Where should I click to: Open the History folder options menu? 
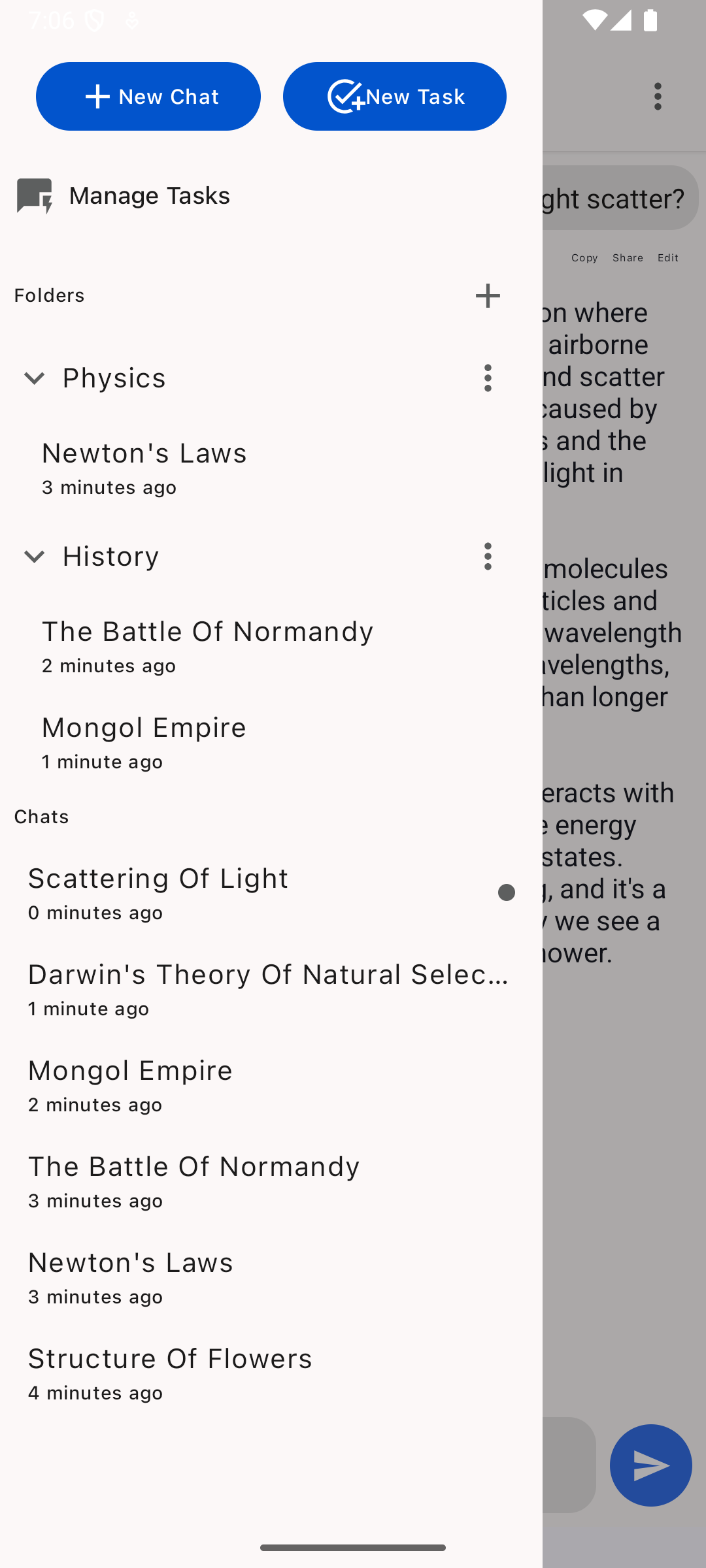(488, 557)
